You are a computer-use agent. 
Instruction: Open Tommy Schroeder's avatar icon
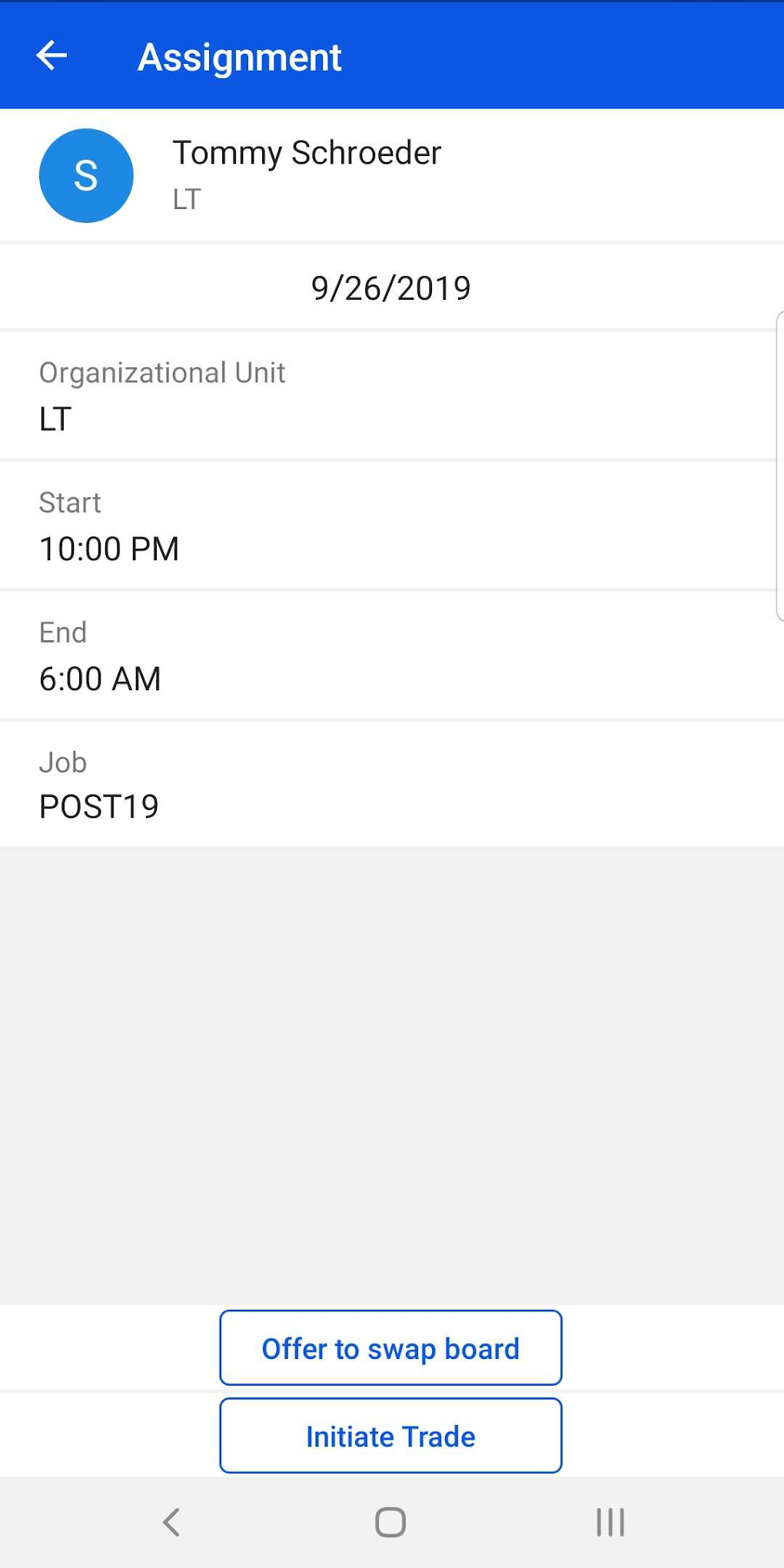pos(85,175)
